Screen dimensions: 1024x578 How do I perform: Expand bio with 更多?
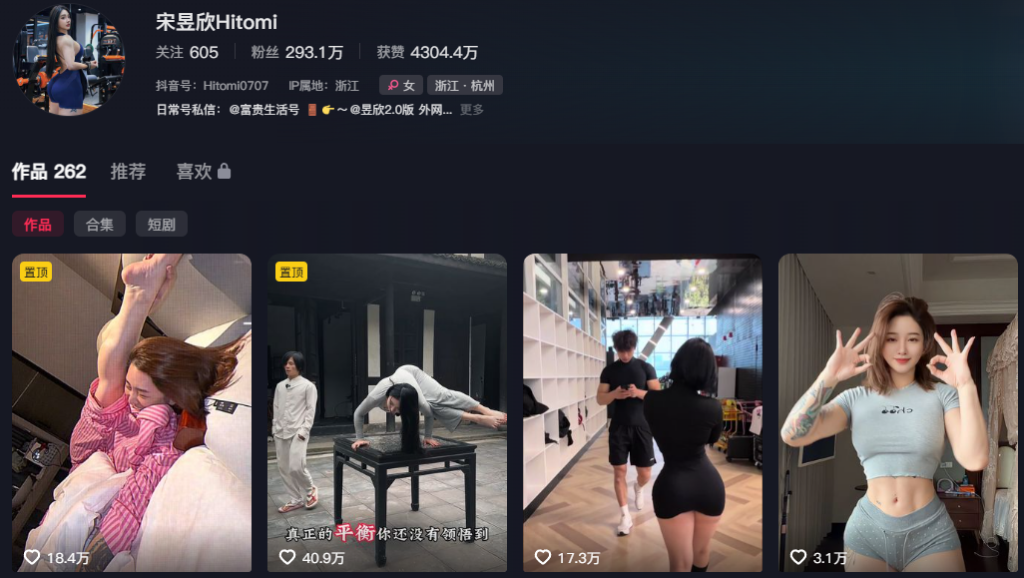click(x=472, y=110)
